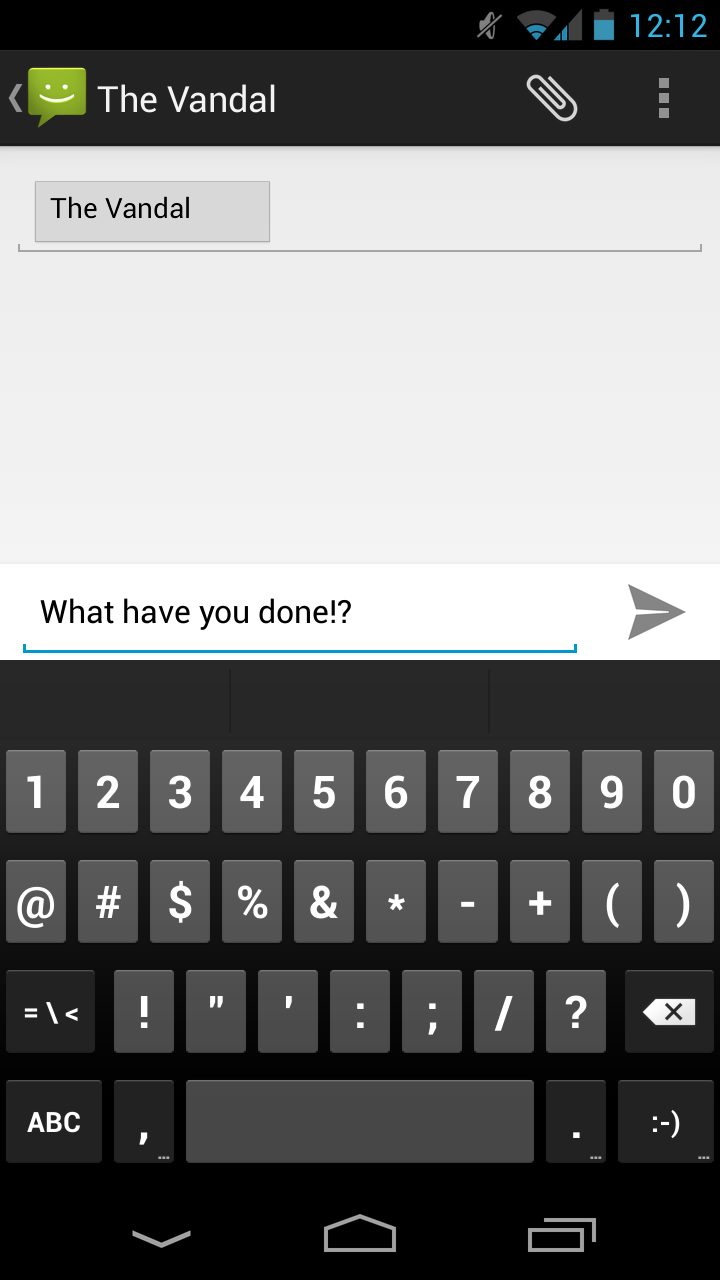Screen dimensions: 720x1280
Task: Open the conversation titled The Vandal
Action: (186, 97)
